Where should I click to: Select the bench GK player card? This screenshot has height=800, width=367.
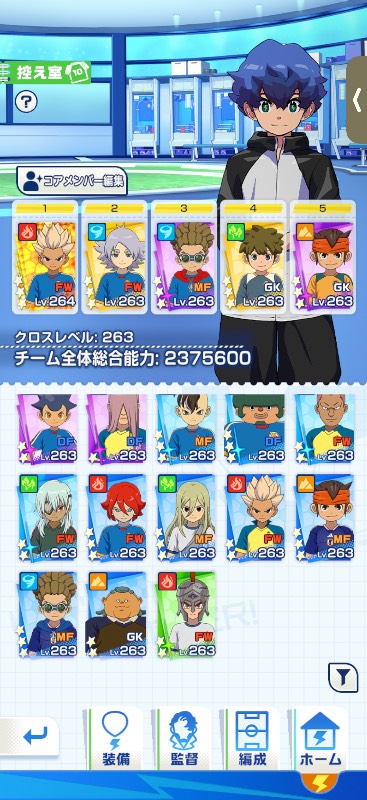pyautogui.click(x=117, y=614)
